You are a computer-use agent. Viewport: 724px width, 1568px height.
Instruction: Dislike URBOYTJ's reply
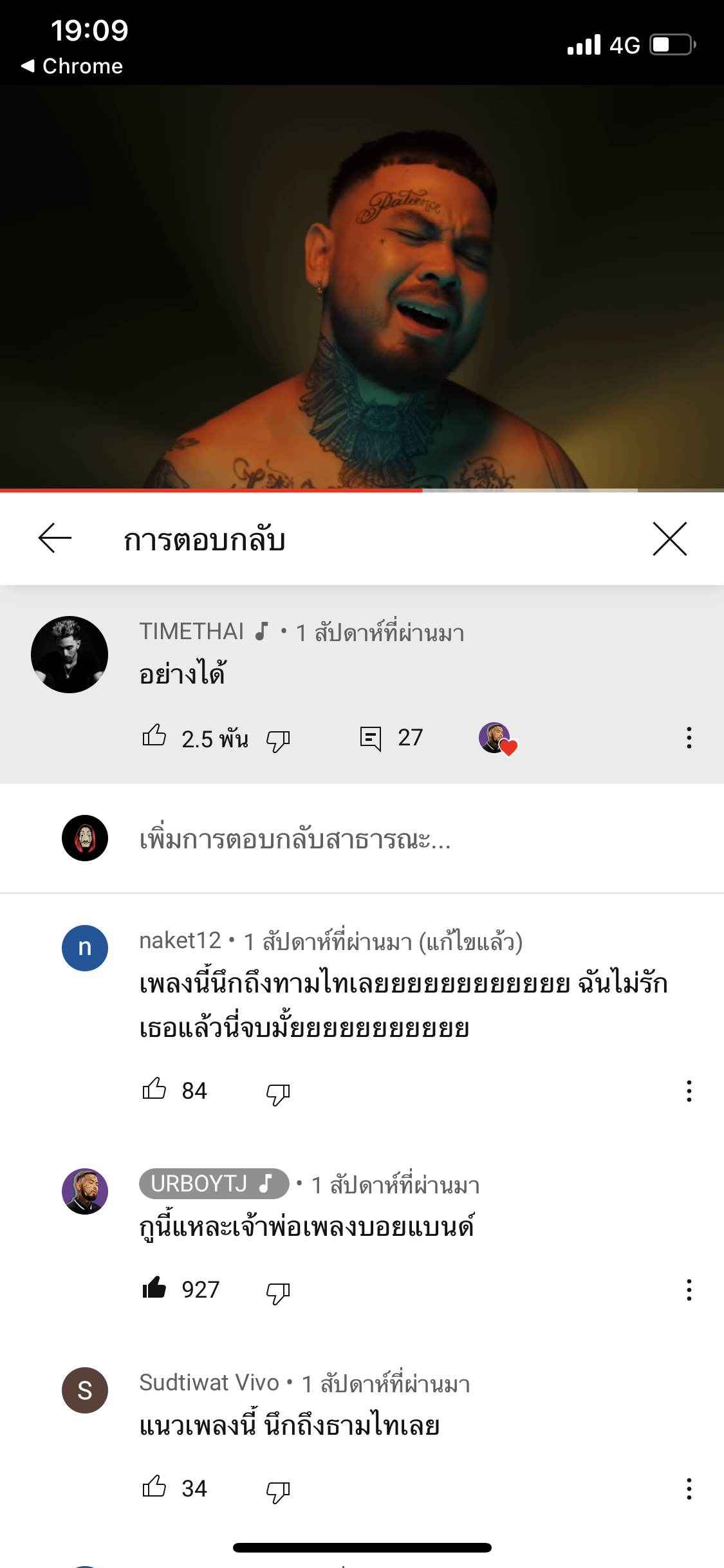[x=278, y=1292]
